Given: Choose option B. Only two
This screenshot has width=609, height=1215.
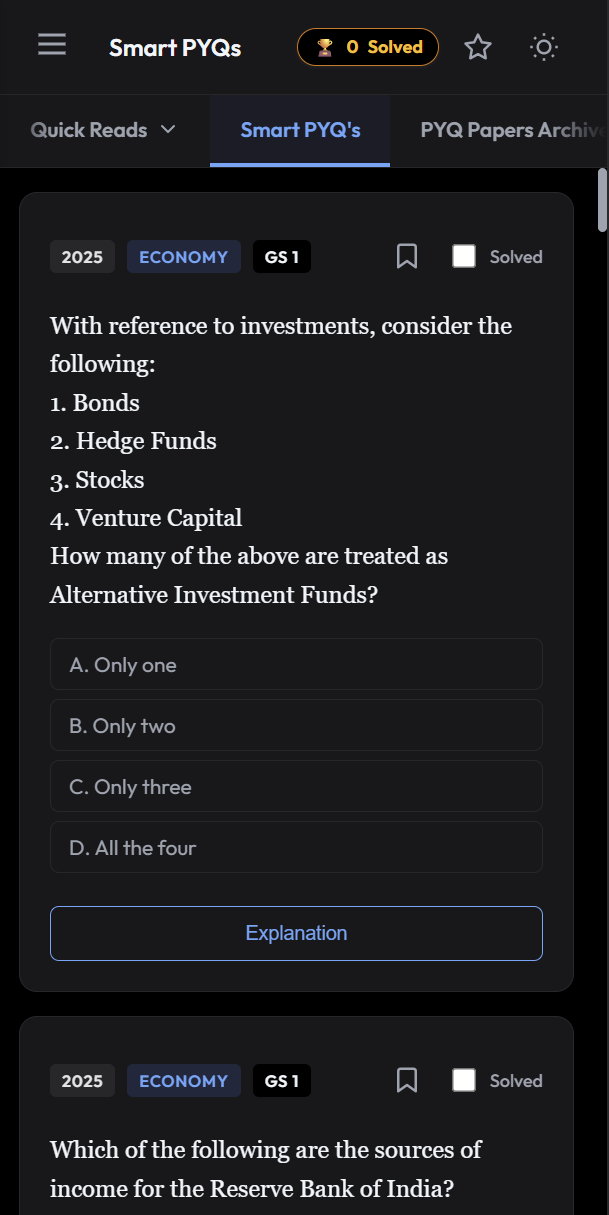Looking at the screenshot, I should 296,726.
